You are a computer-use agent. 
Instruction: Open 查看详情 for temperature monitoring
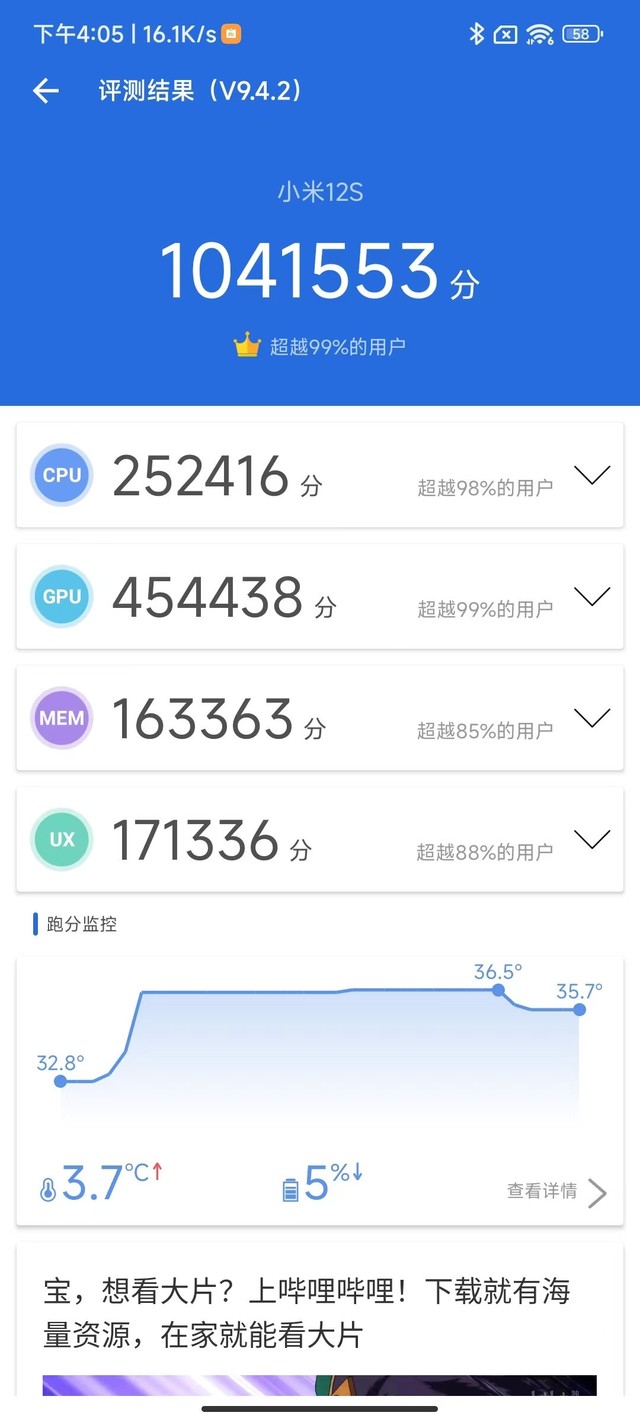tap(557, 1191)
